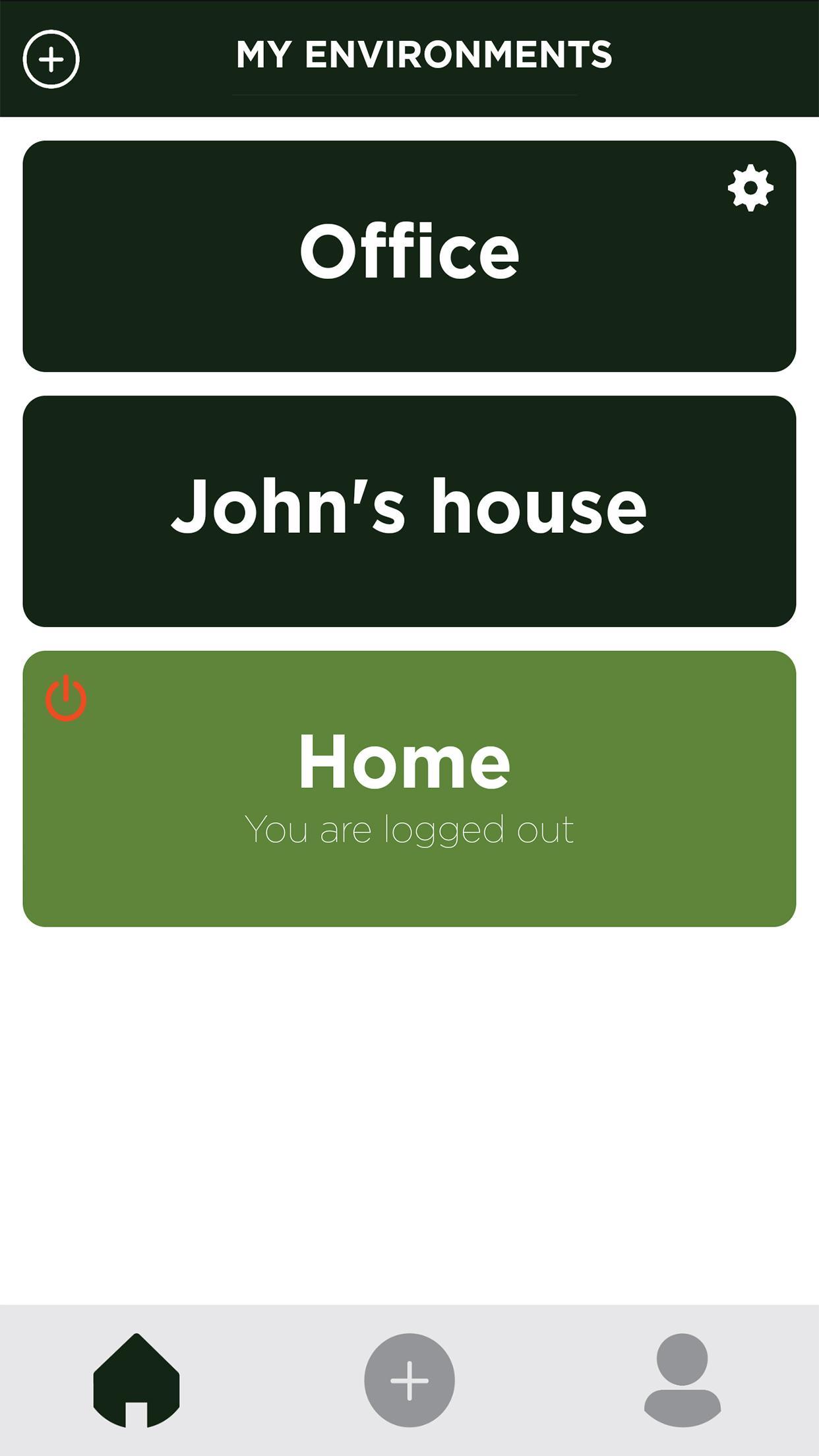The height and width of the screenshot is (1456, 819).
Task: Select John's house environment
Action: (409, 511)
